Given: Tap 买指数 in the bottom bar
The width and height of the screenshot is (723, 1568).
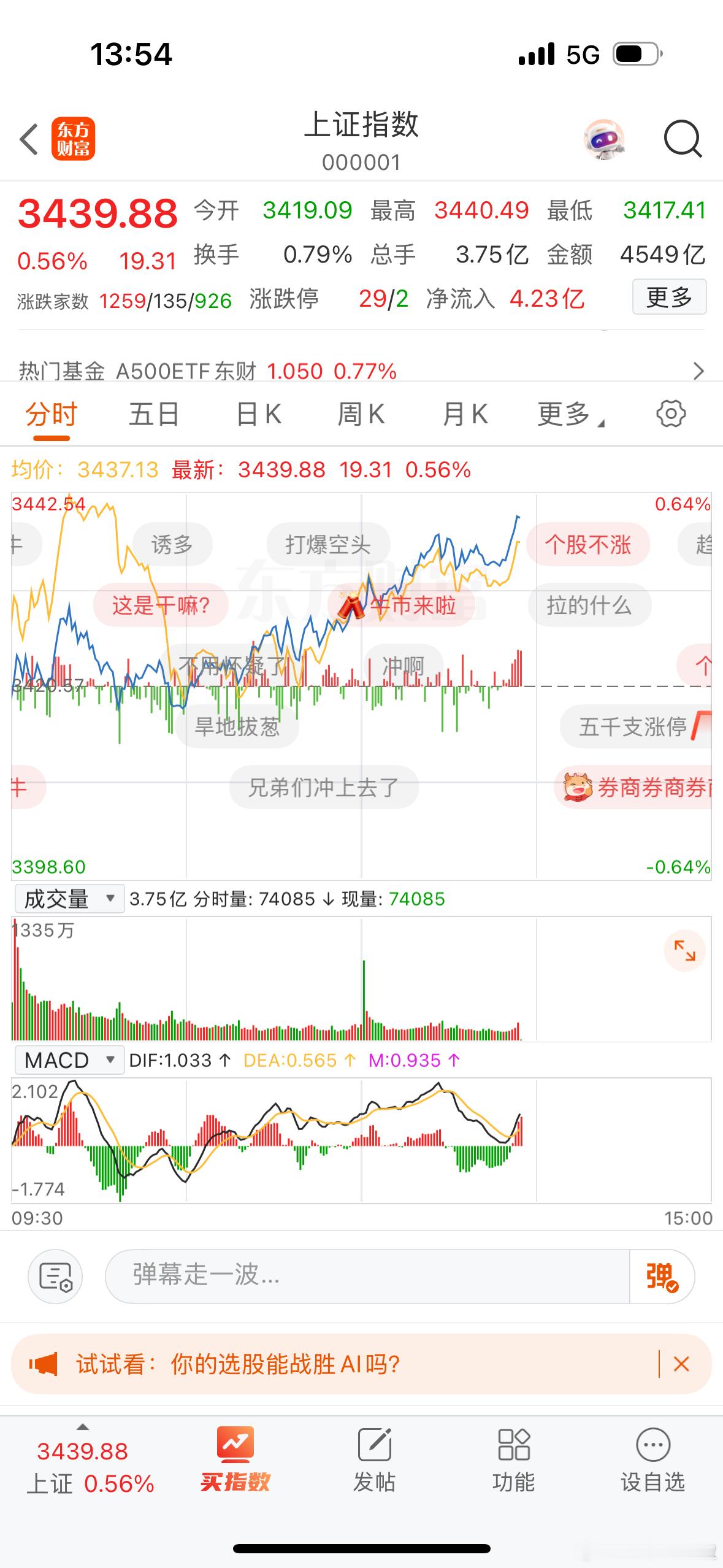Looking at the screenshot, I should click(235, 1461).
